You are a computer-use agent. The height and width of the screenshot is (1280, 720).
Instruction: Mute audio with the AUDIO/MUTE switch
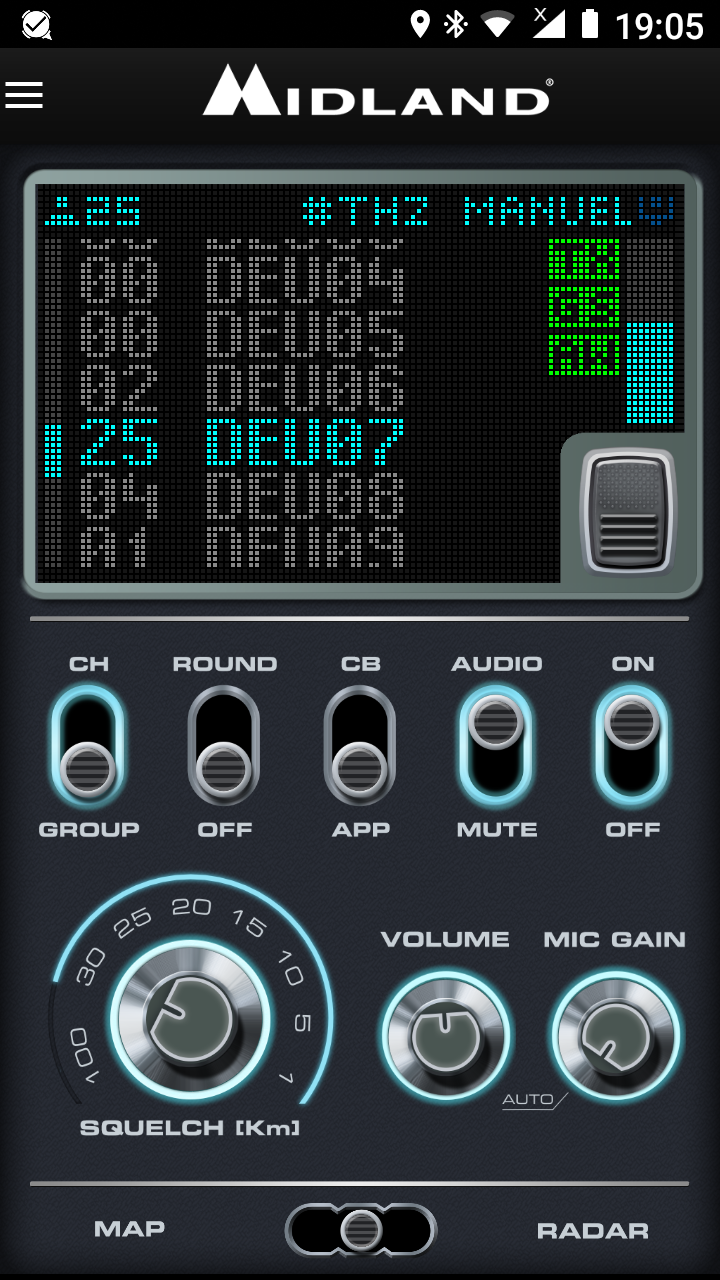pos(496,745)
